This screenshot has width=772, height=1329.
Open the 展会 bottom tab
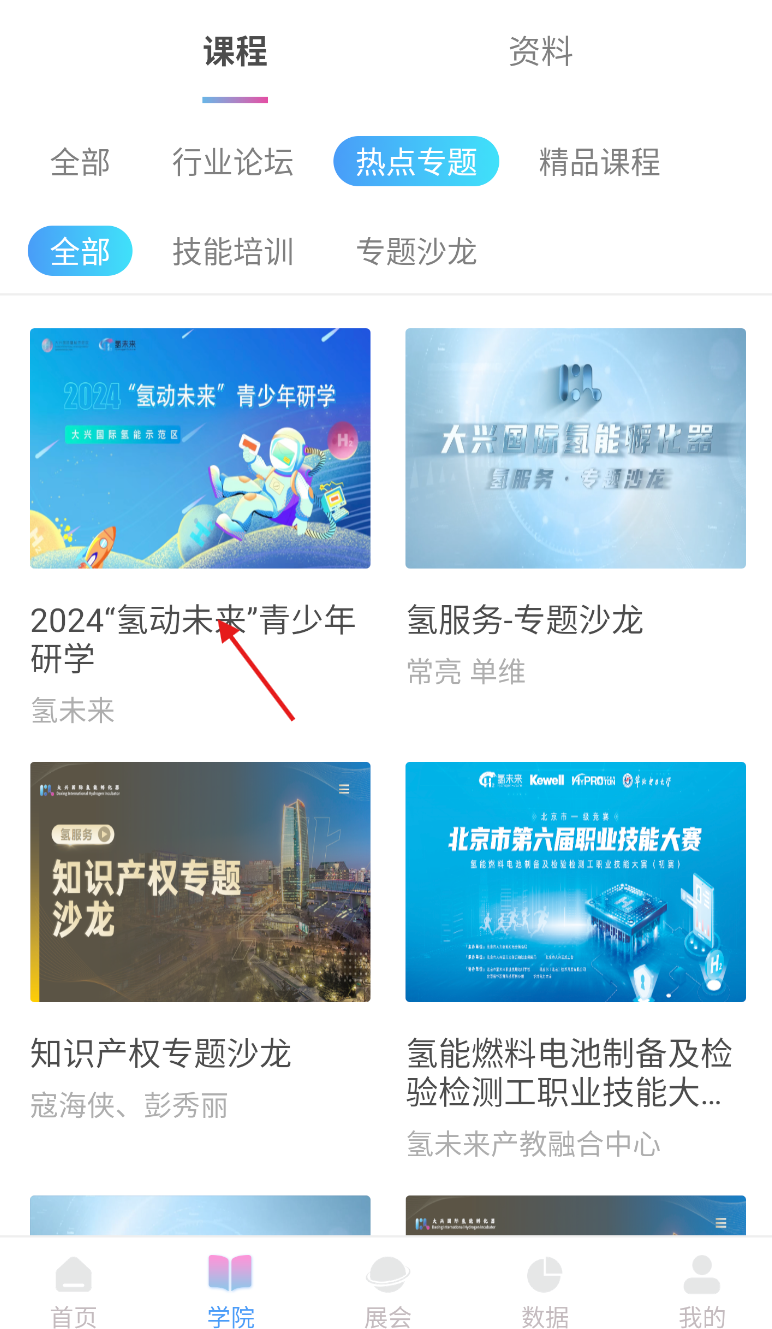388,1291
